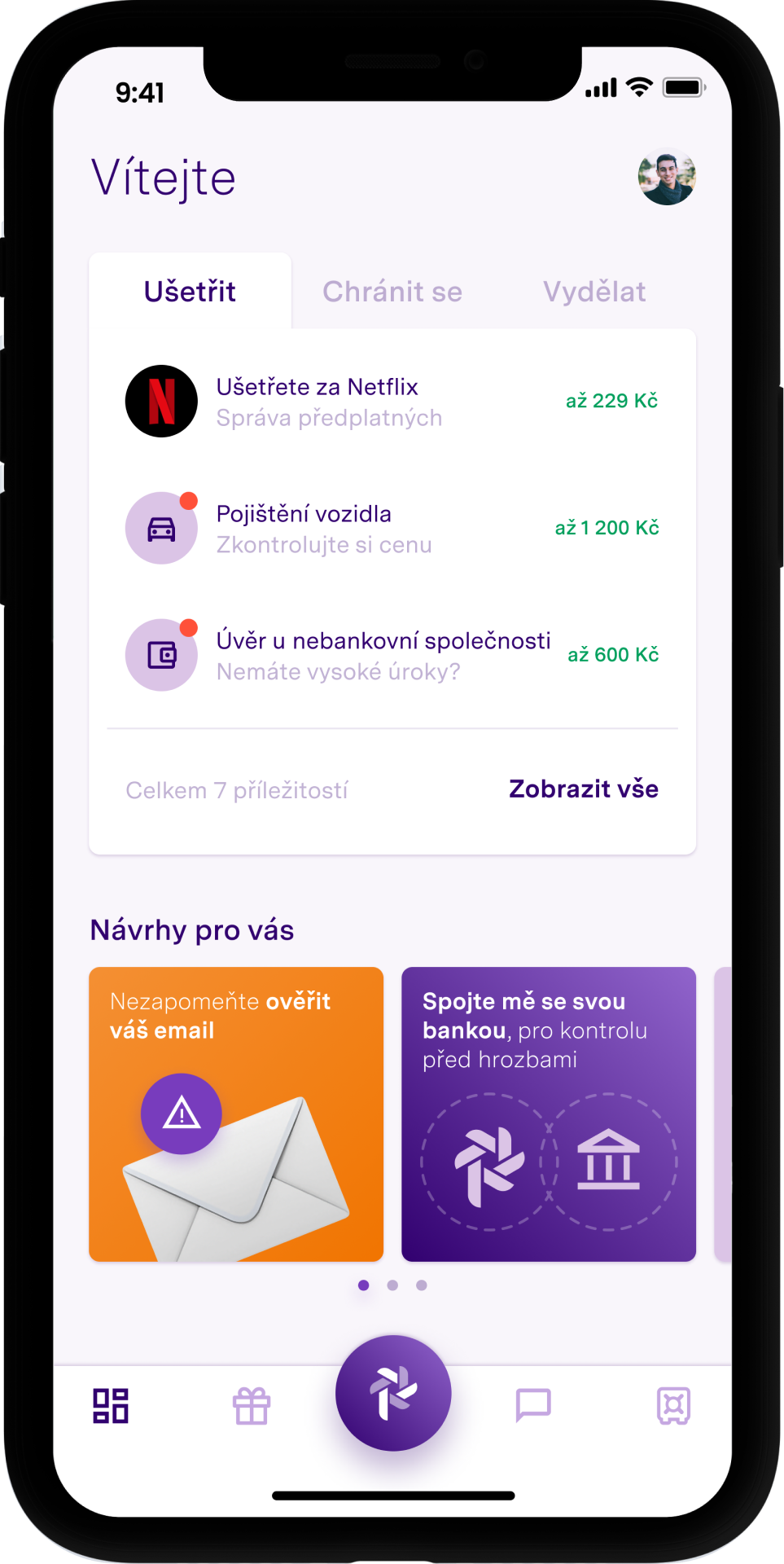
Task: Tap the central pinwheel logo button
Action: [x=393, y=1393]
